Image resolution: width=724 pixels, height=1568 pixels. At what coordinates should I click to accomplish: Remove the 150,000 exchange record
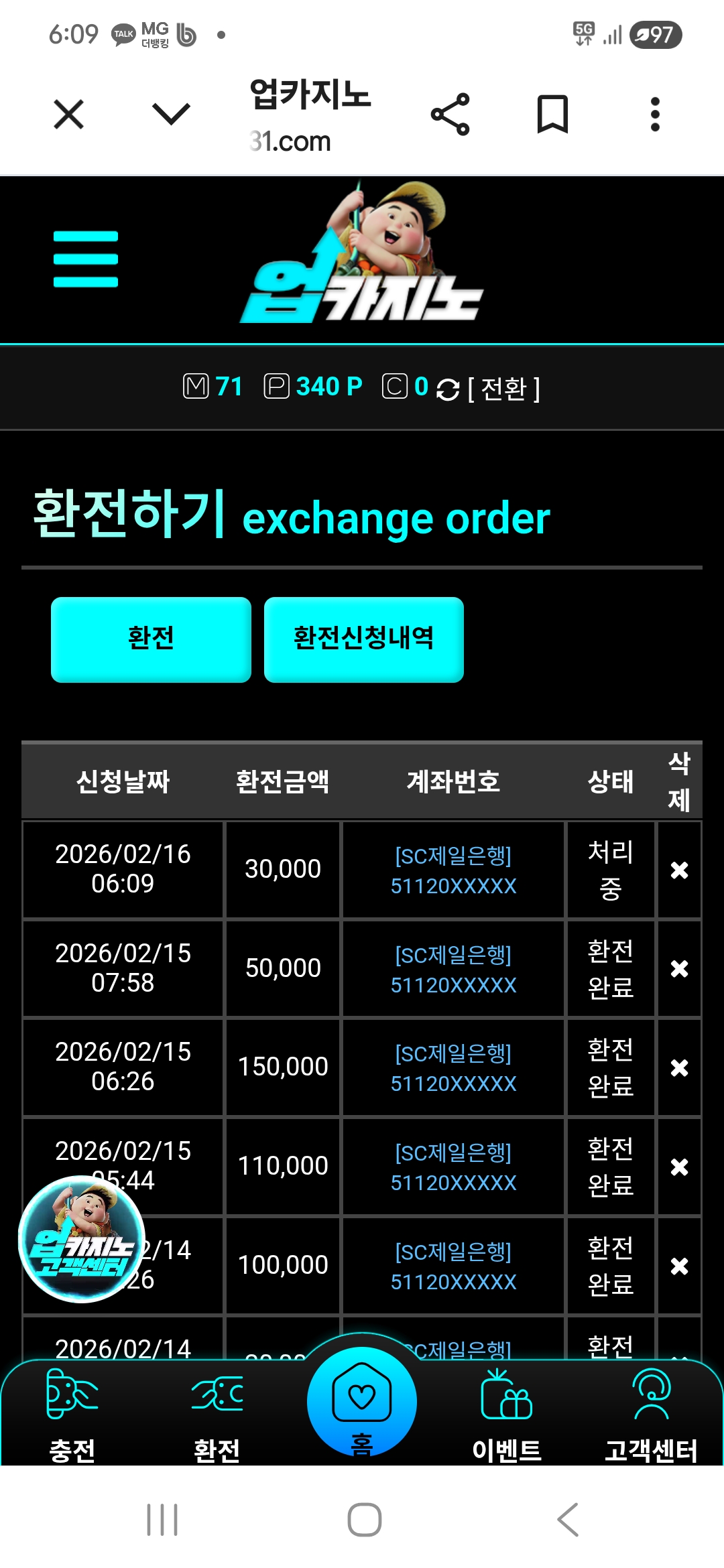[x=679, y=1067]
